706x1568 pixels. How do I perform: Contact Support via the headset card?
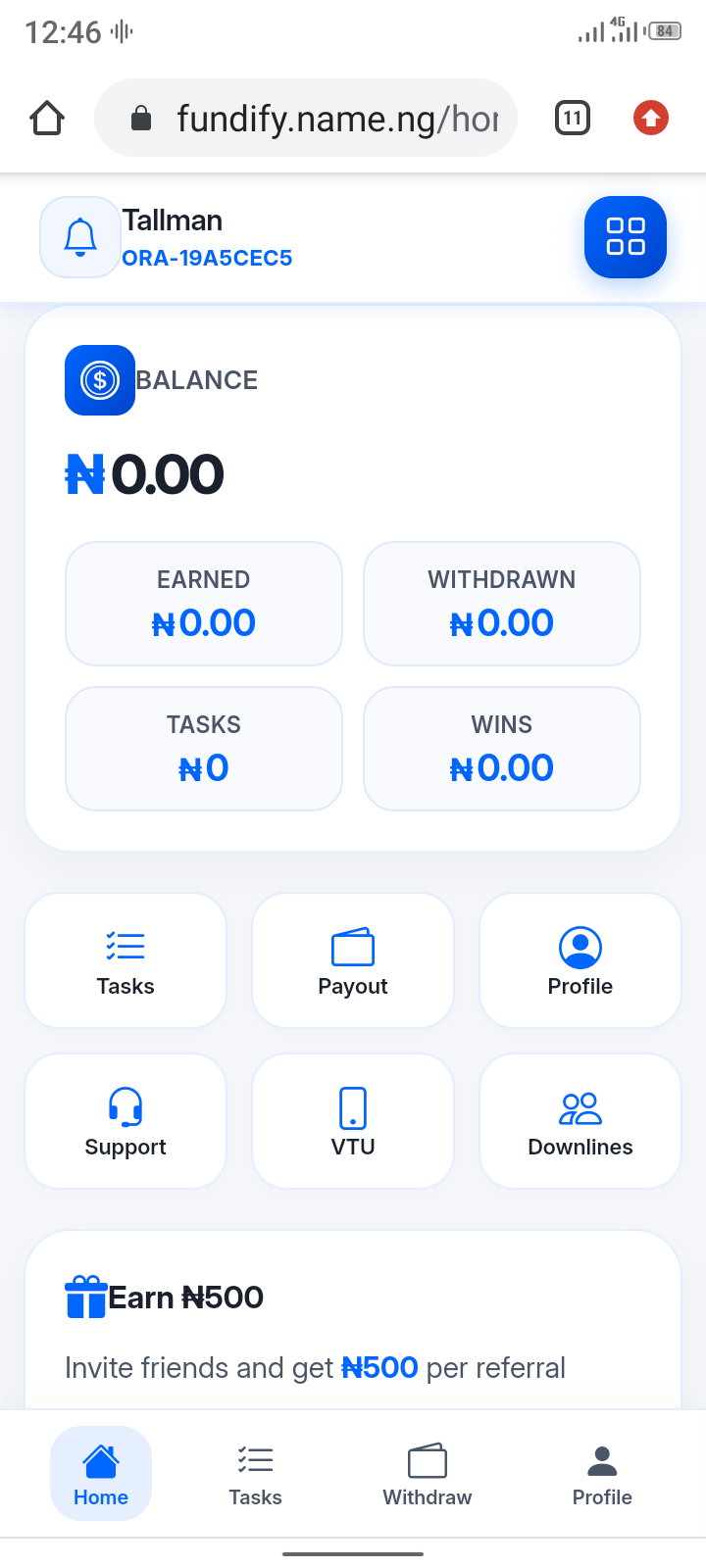coord(126,1121)
